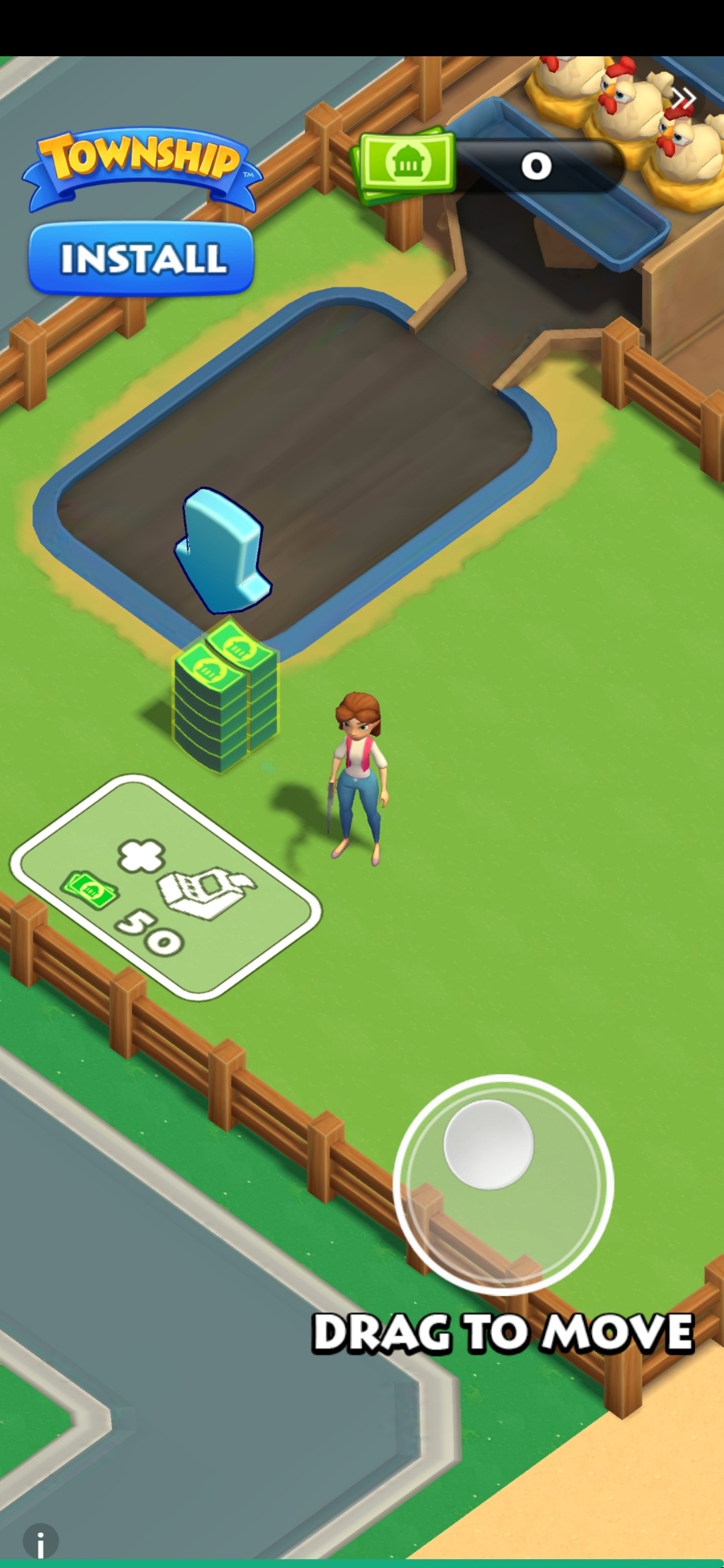
Task: Tap the Install button
Action: pyautogui.click(x=142, y=258)
